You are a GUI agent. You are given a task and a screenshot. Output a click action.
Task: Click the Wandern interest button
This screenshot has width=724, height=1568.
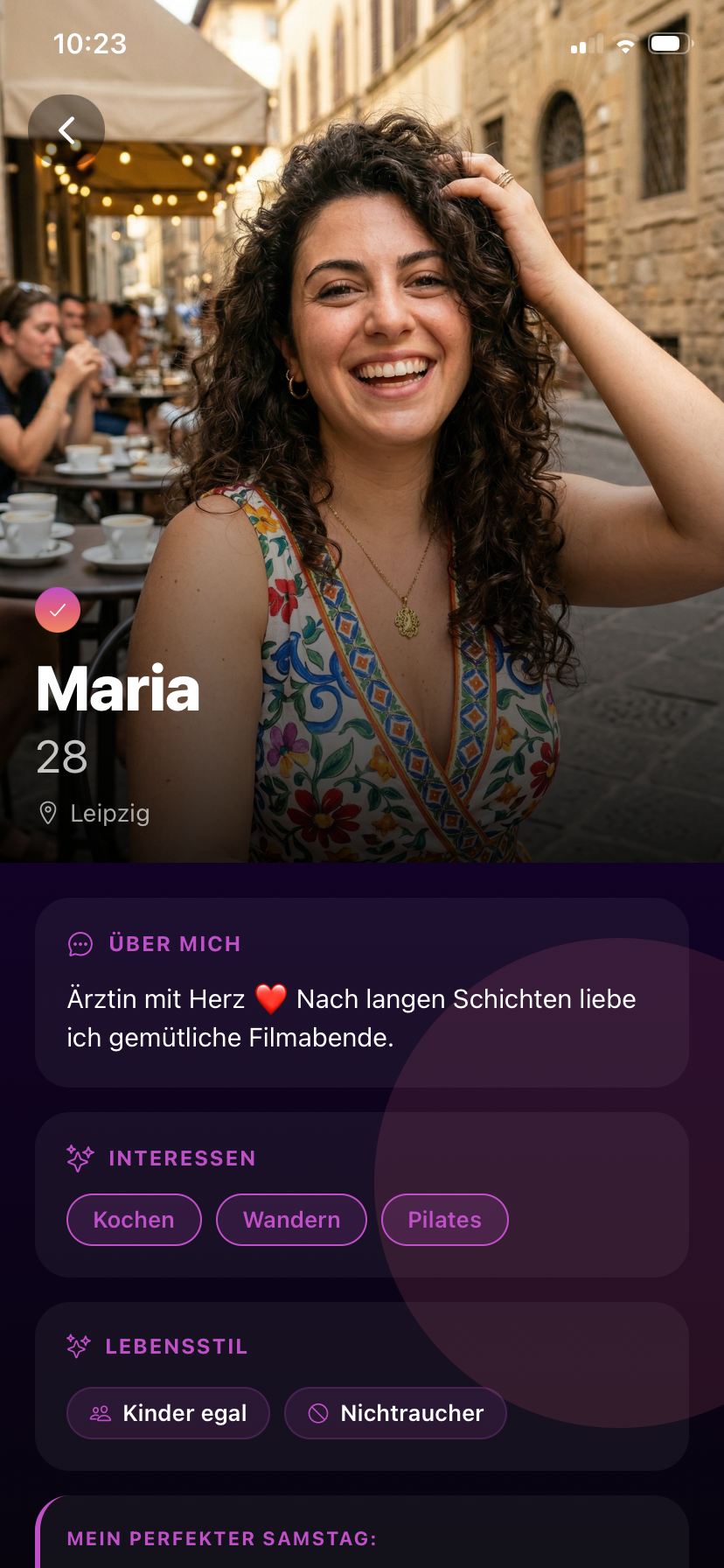[x=291, y=1219]
